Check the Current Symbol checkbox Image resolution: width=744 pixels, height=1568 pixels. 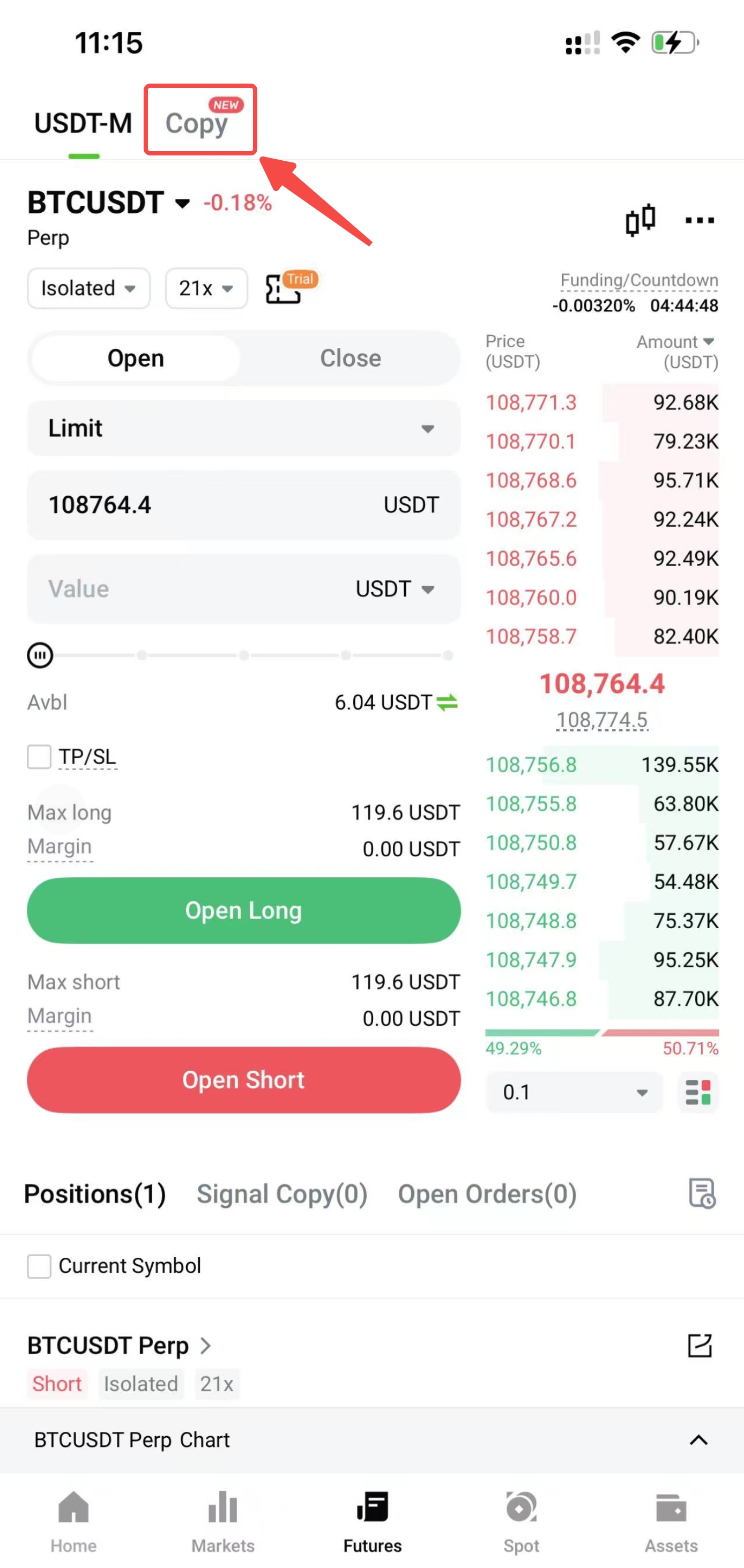tap(39, 1267)
